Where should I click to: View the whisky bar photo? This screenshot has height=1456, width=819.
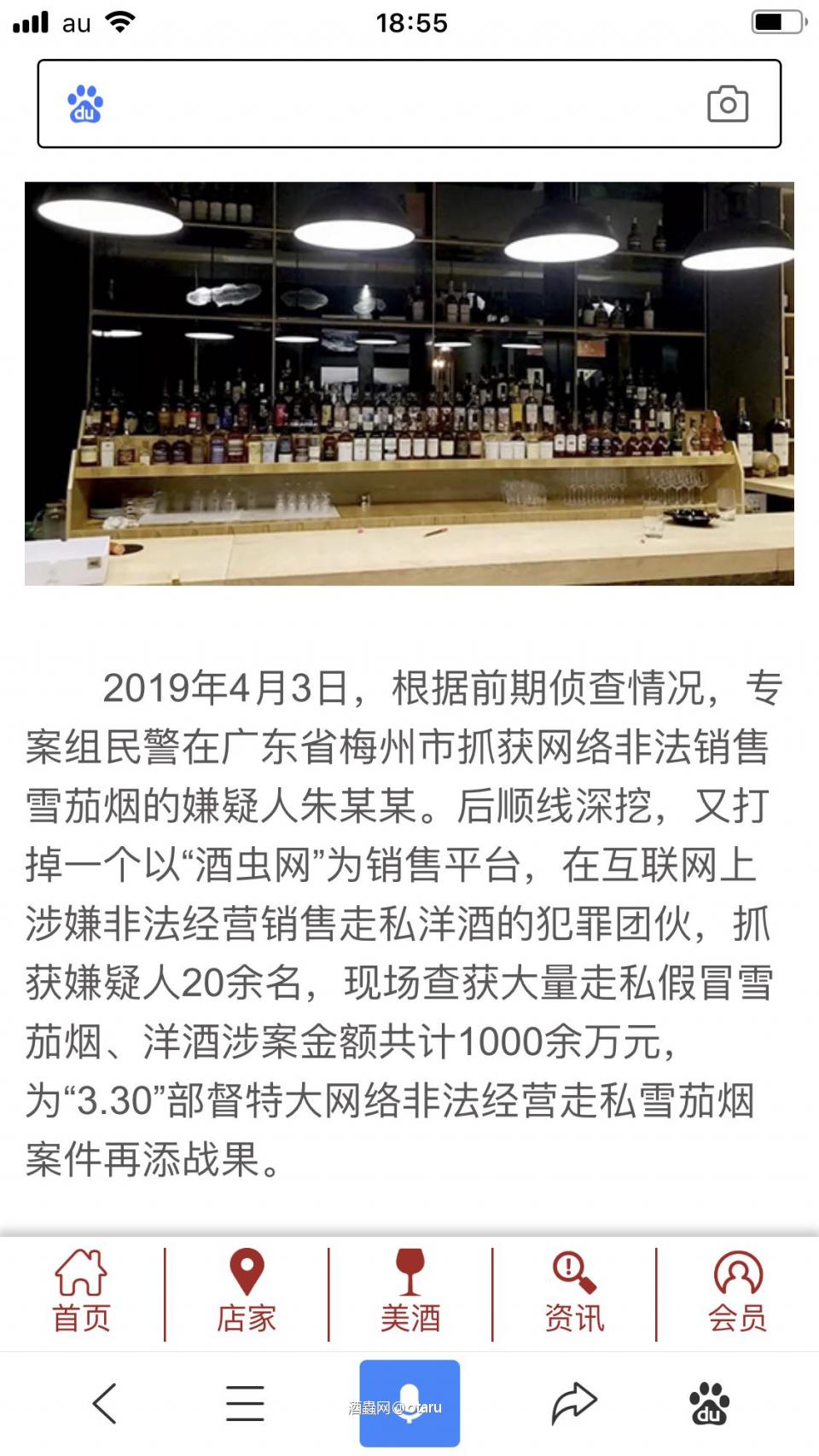point(409,384)
